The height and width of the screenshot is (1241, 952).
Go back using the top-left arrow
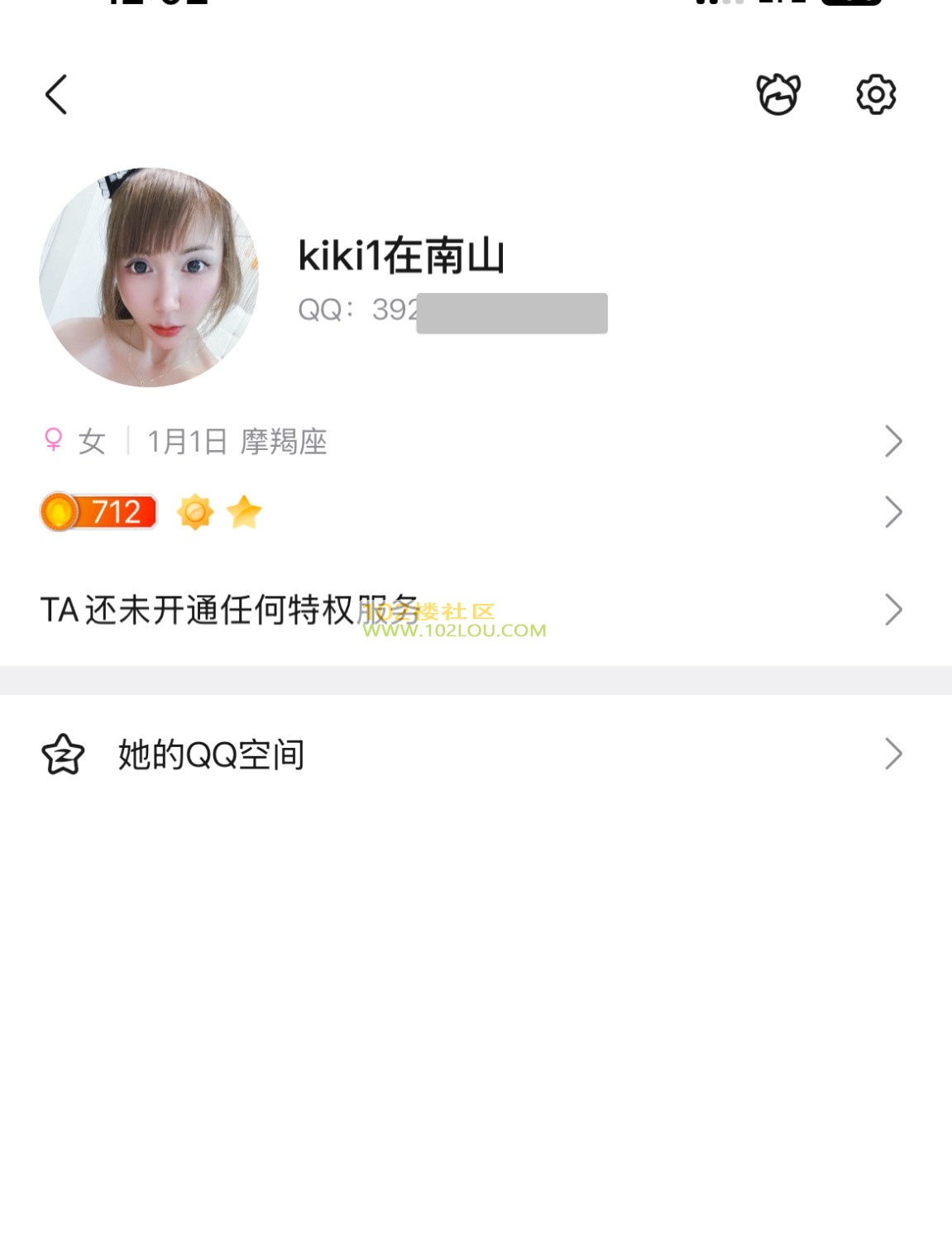click(56, 94)
